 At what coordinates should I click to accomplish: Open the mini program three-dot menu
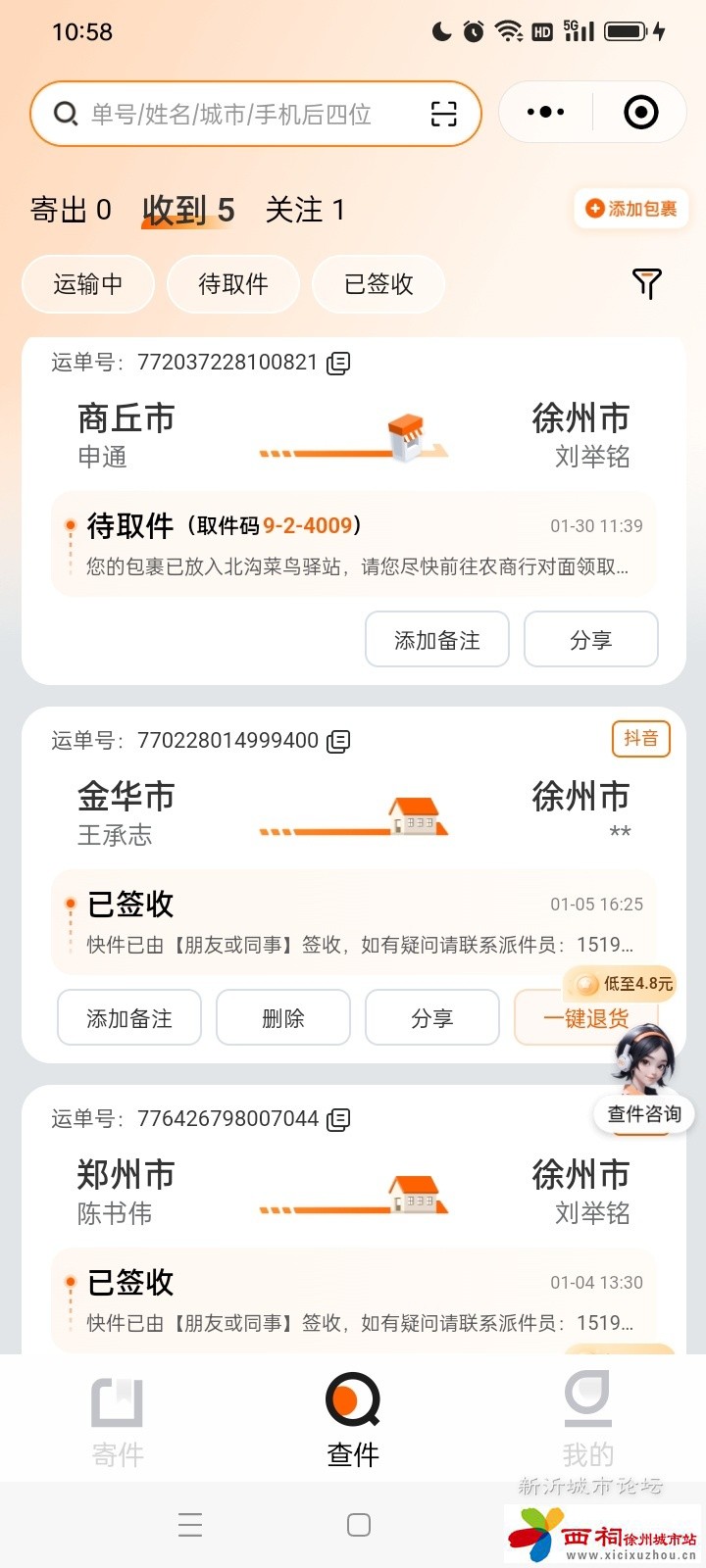[x=545, y=113]
